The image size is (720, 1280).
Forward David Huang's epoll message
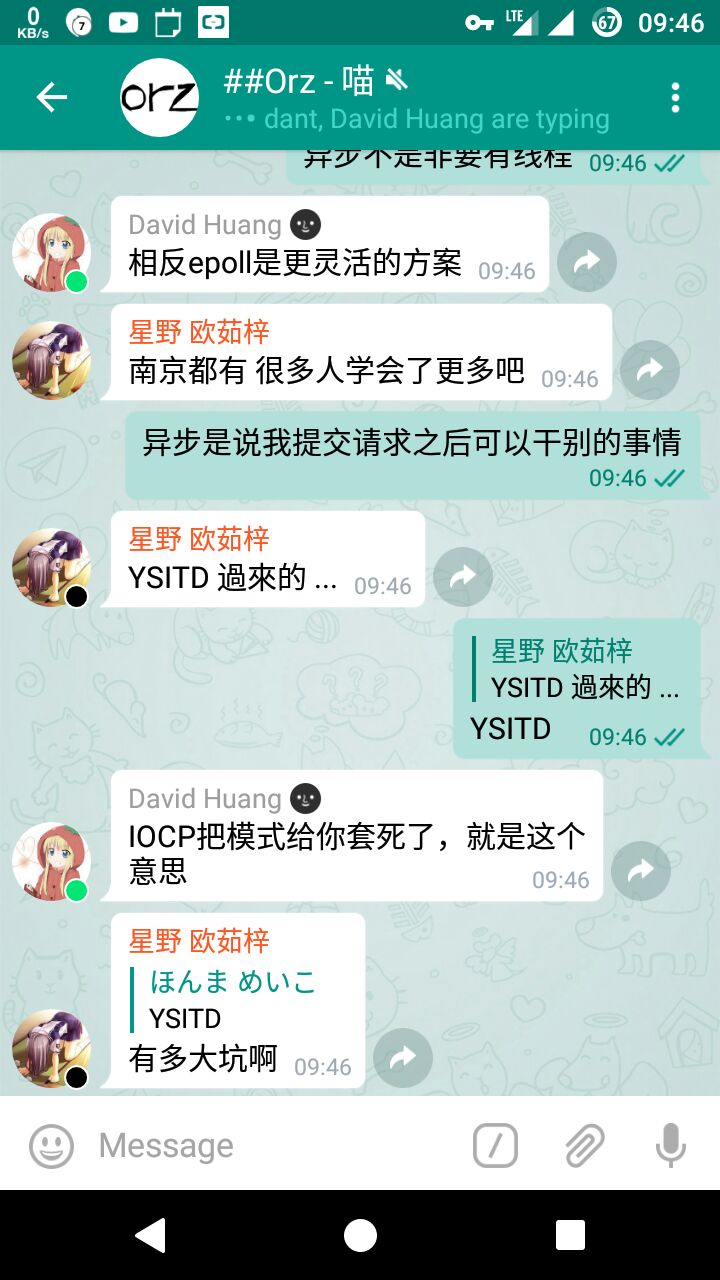[x=586, y=262]
